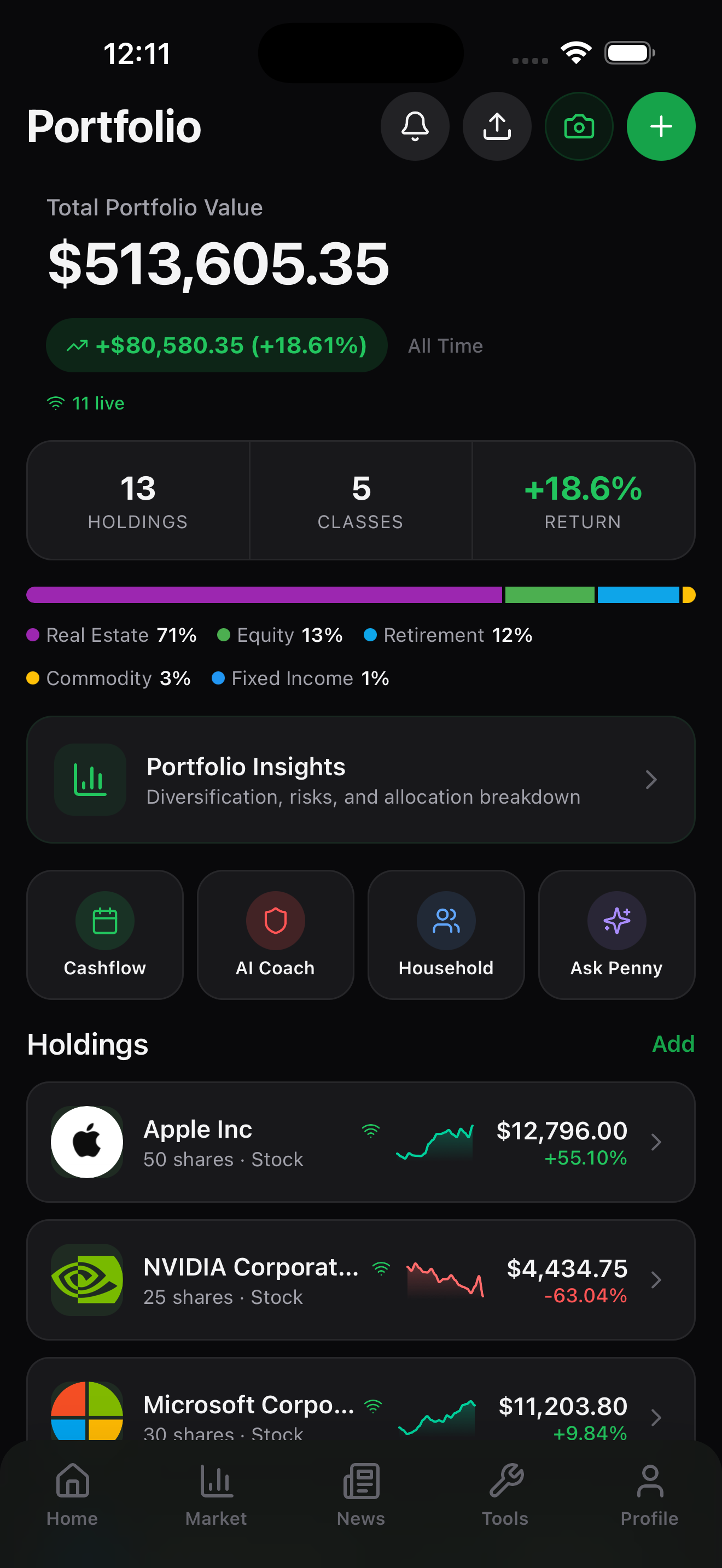Tap the Add link next to Holdings
This screenshot has height=1568, width=722.
(x=673, y=1043)
